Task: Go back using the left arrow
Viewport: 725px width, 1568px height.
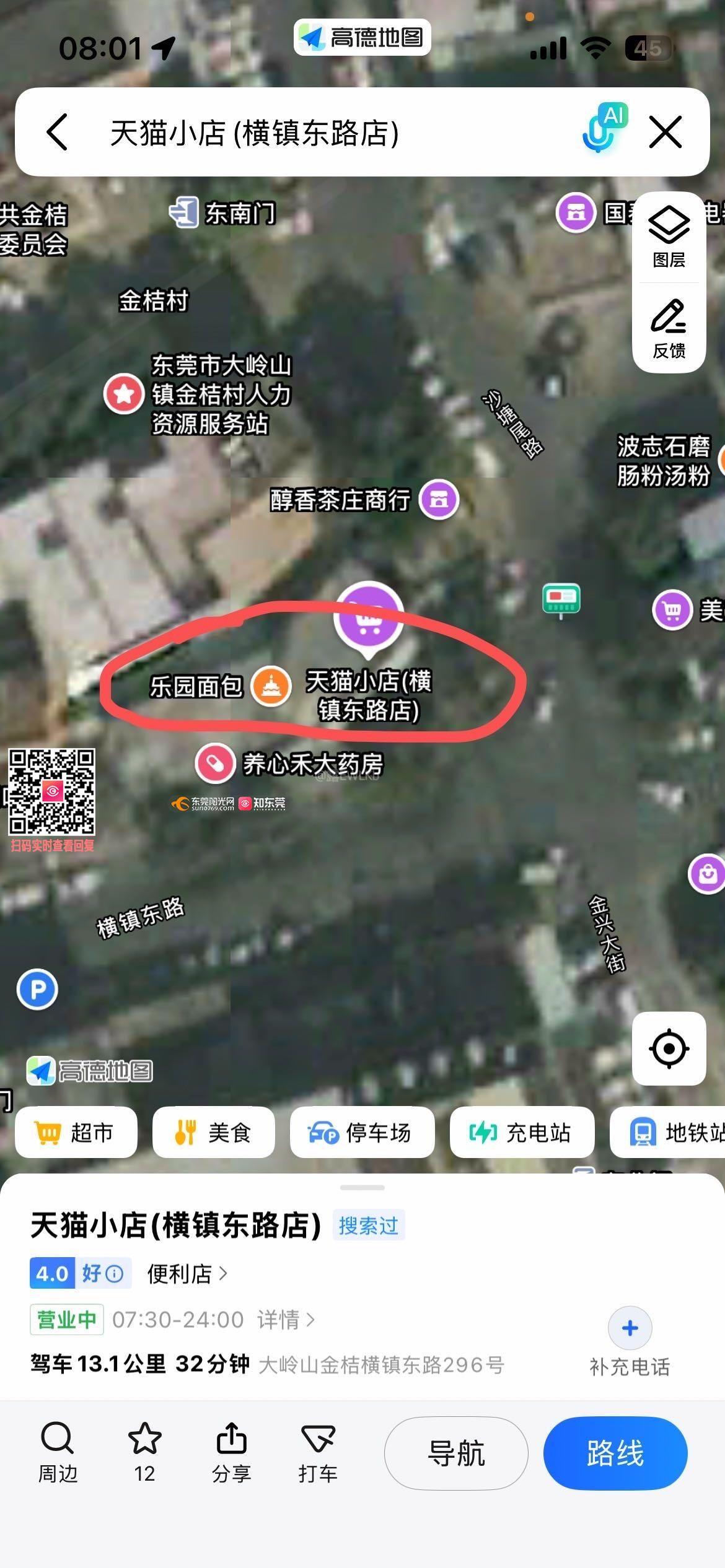Action: [57, 132]
